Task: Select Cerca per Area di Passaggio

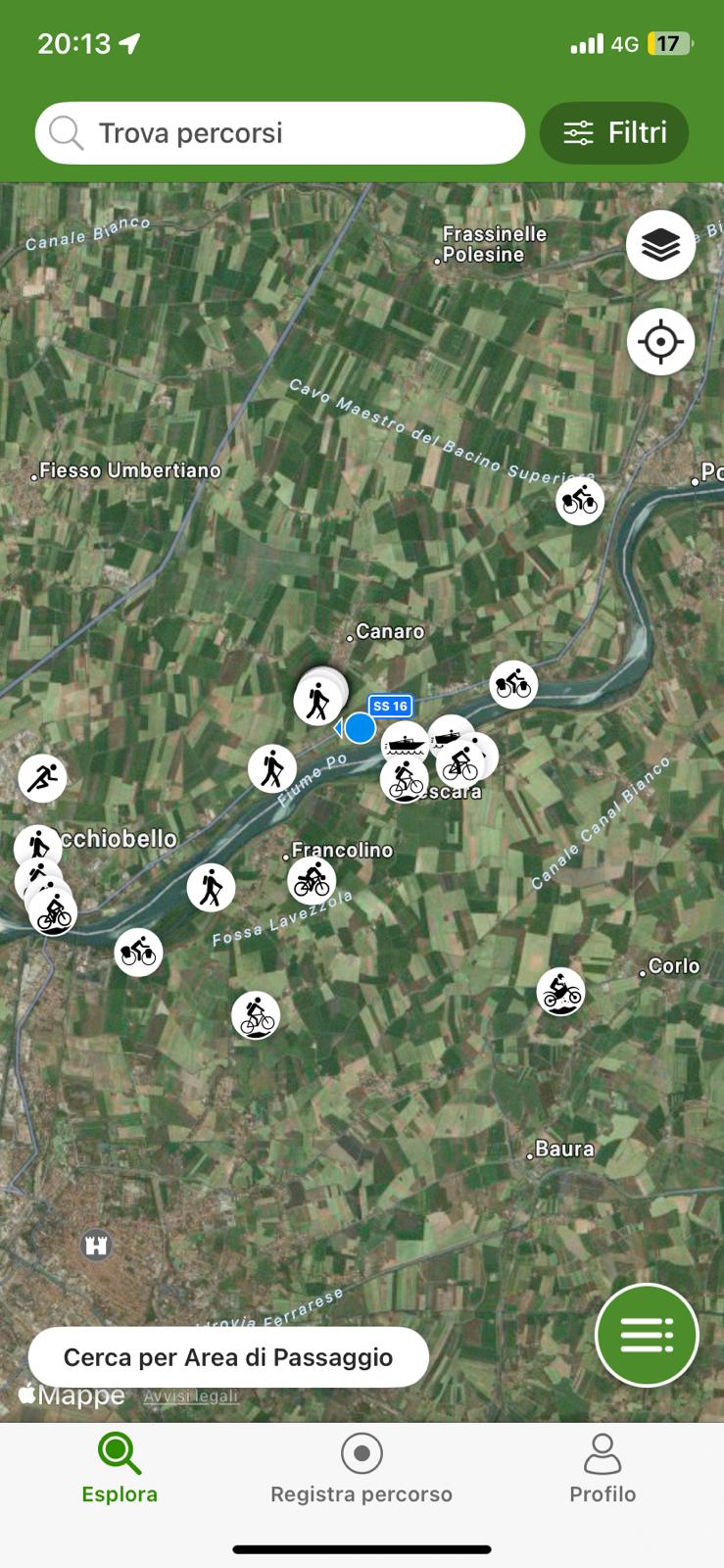Action: 228,1357
